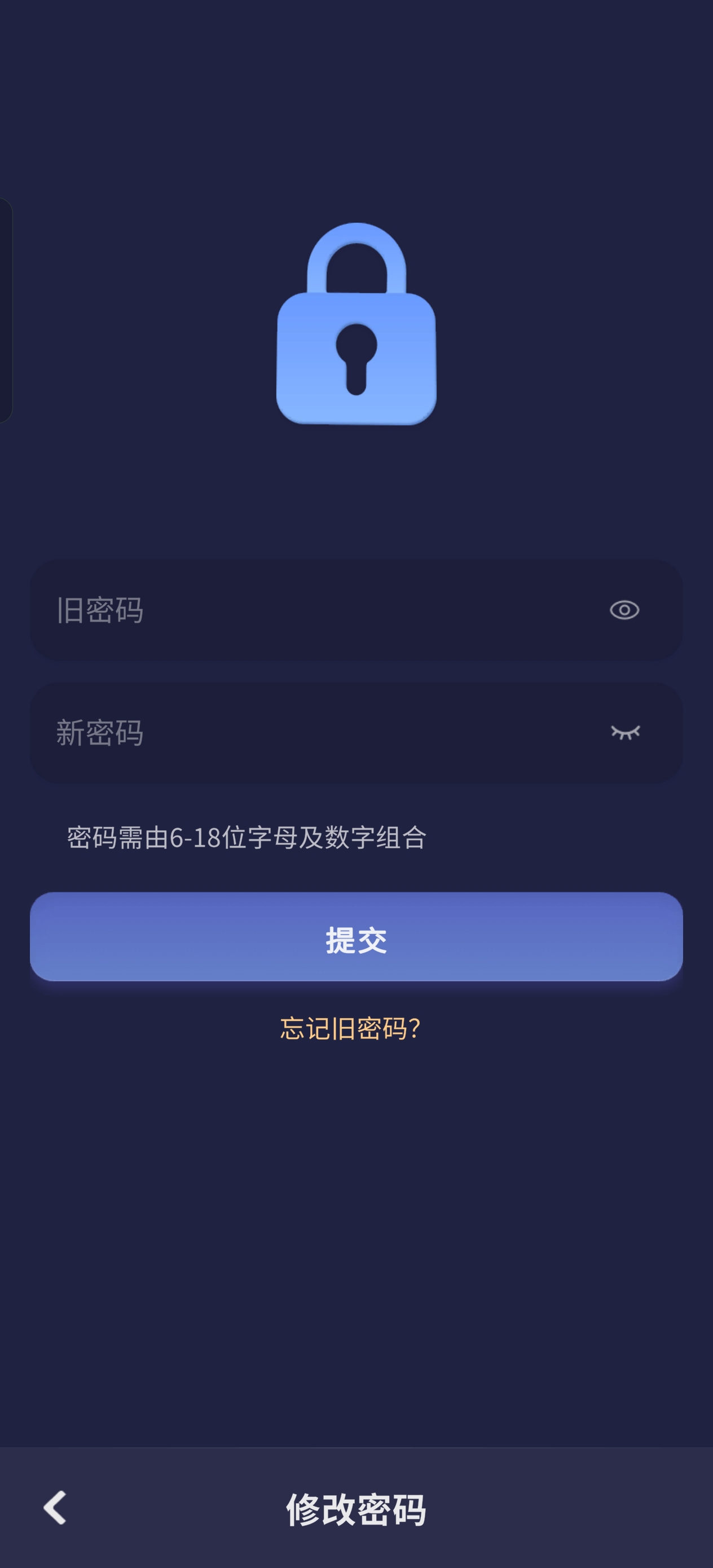Go back using the back arrow
The height and width of the screenshot is (1568, 713).
(x=55, y=1508)
